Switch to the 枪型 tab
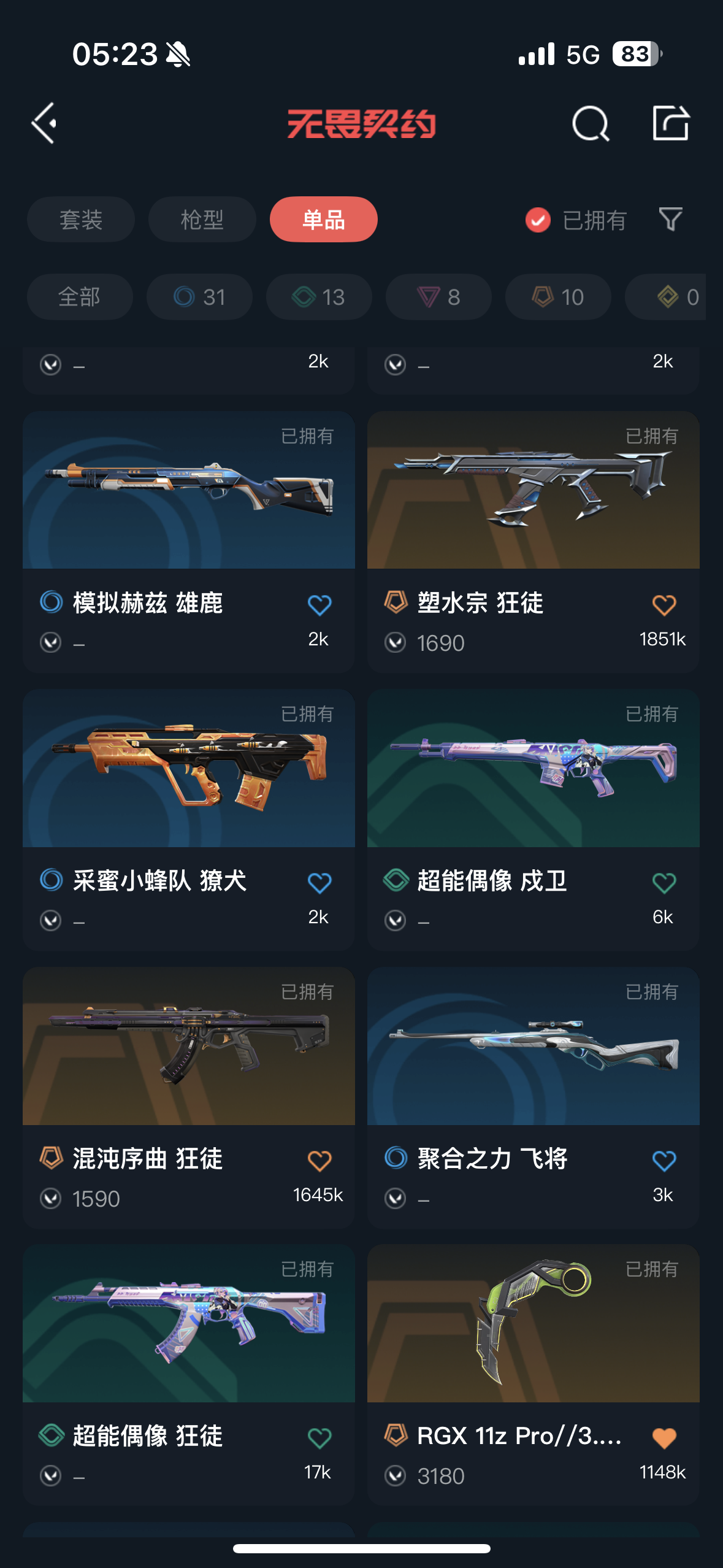Image resolution: width=723 pixels, height=1568 pixels. point(202,220)
